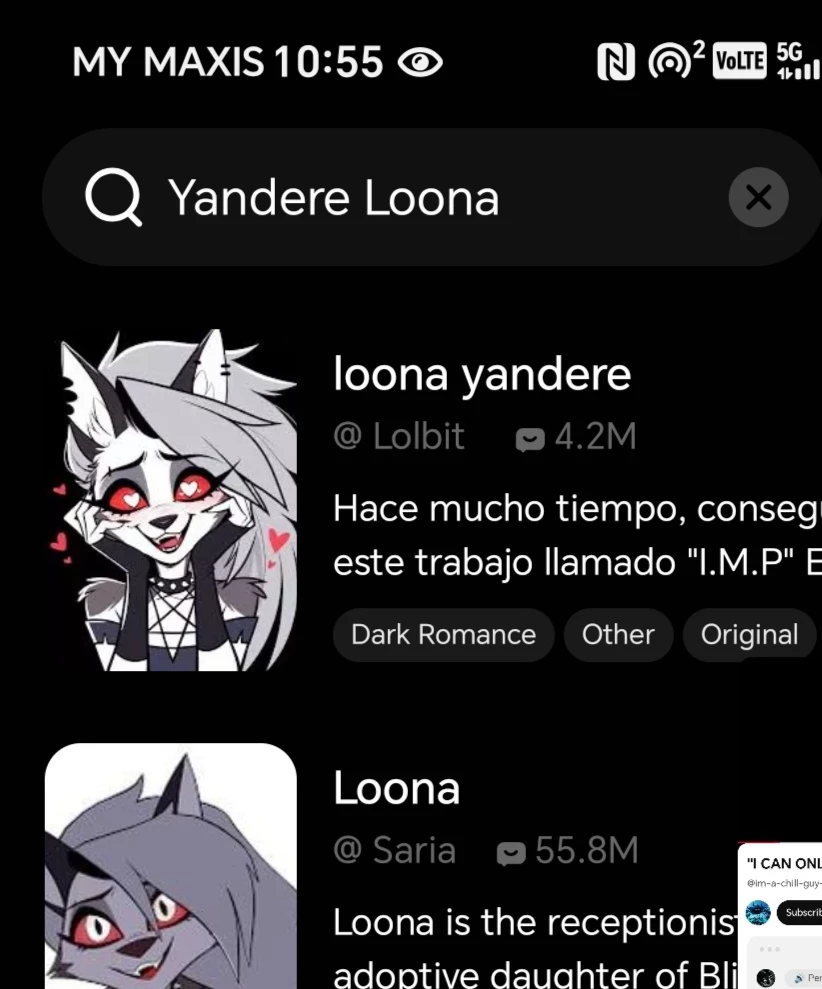The width and height of the screenshot is (822, 989).
Task: Select the Dark Romance tag chip
Action: 443,635
